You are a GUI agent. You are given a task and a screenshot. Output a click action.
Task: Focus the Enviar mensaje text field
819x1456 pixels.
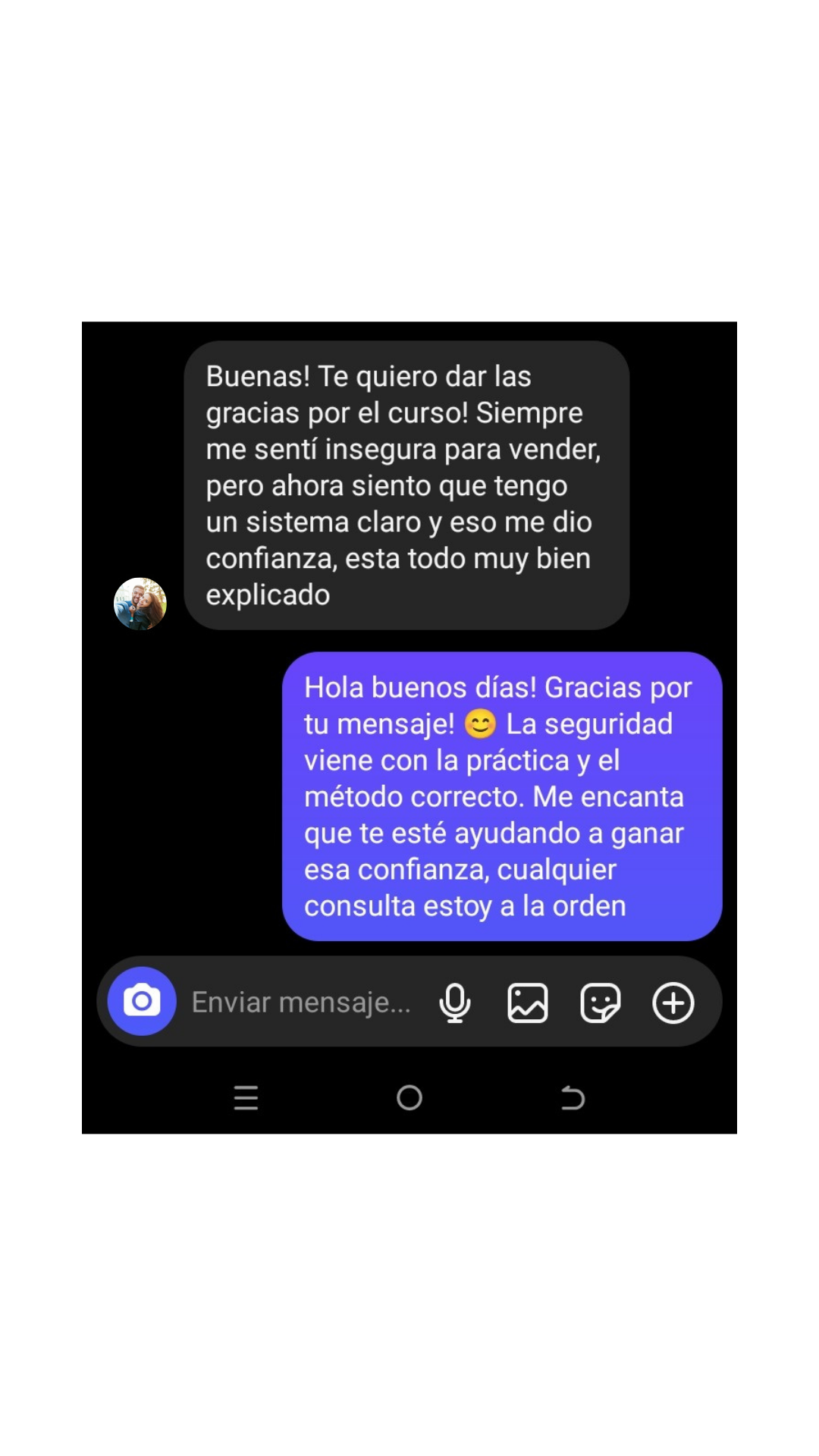click(301, 1003)
